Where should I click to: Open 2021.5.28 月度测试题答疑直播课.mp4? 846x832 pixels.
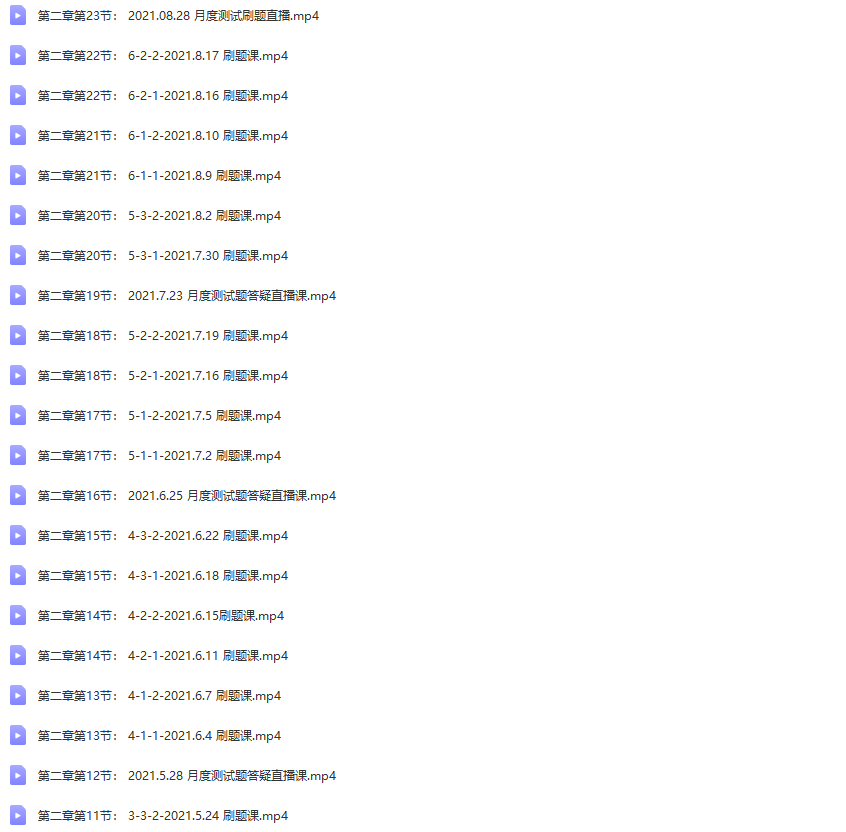(x=186, y=776)
